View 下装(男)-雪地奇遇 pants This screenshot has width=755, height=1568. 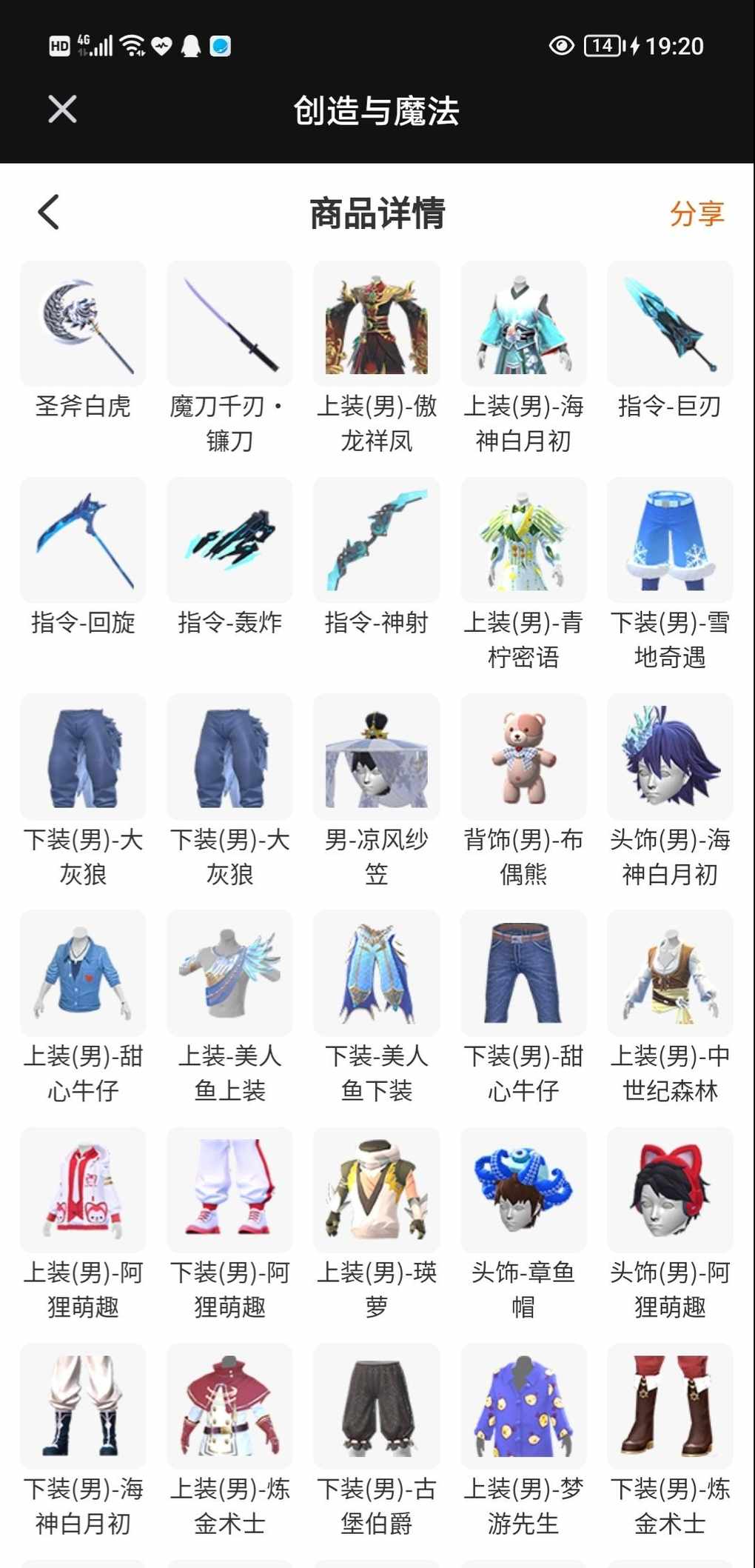pyautogui.click(x=670, y=541)
